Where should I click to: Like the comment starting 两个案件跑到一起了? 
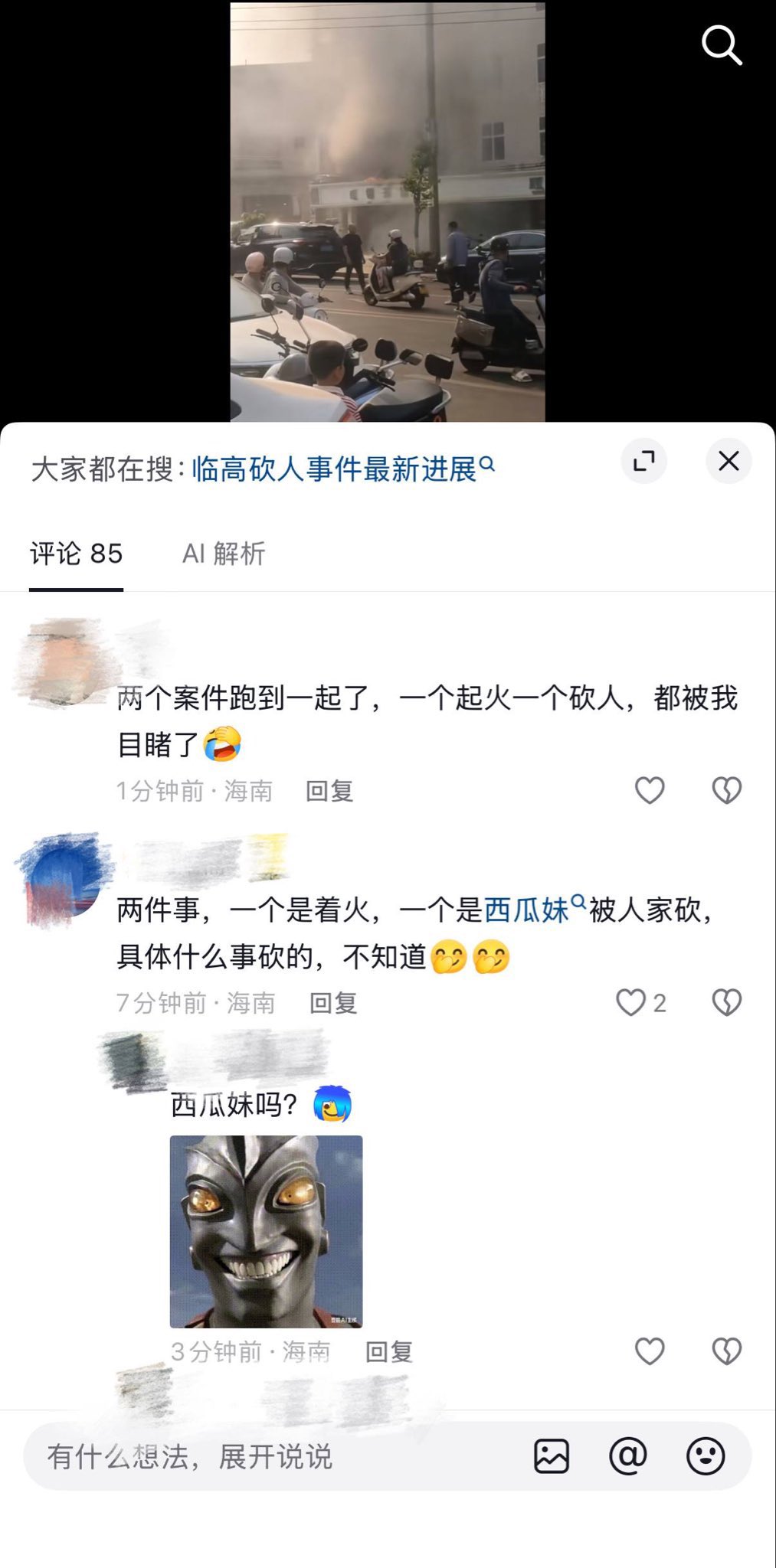[650, 790]
